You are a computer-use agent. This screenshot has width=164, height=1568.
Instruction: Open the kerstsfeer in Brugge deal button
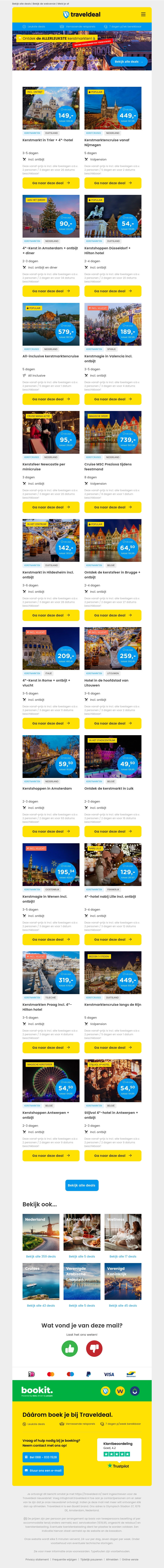coord(113,615)
